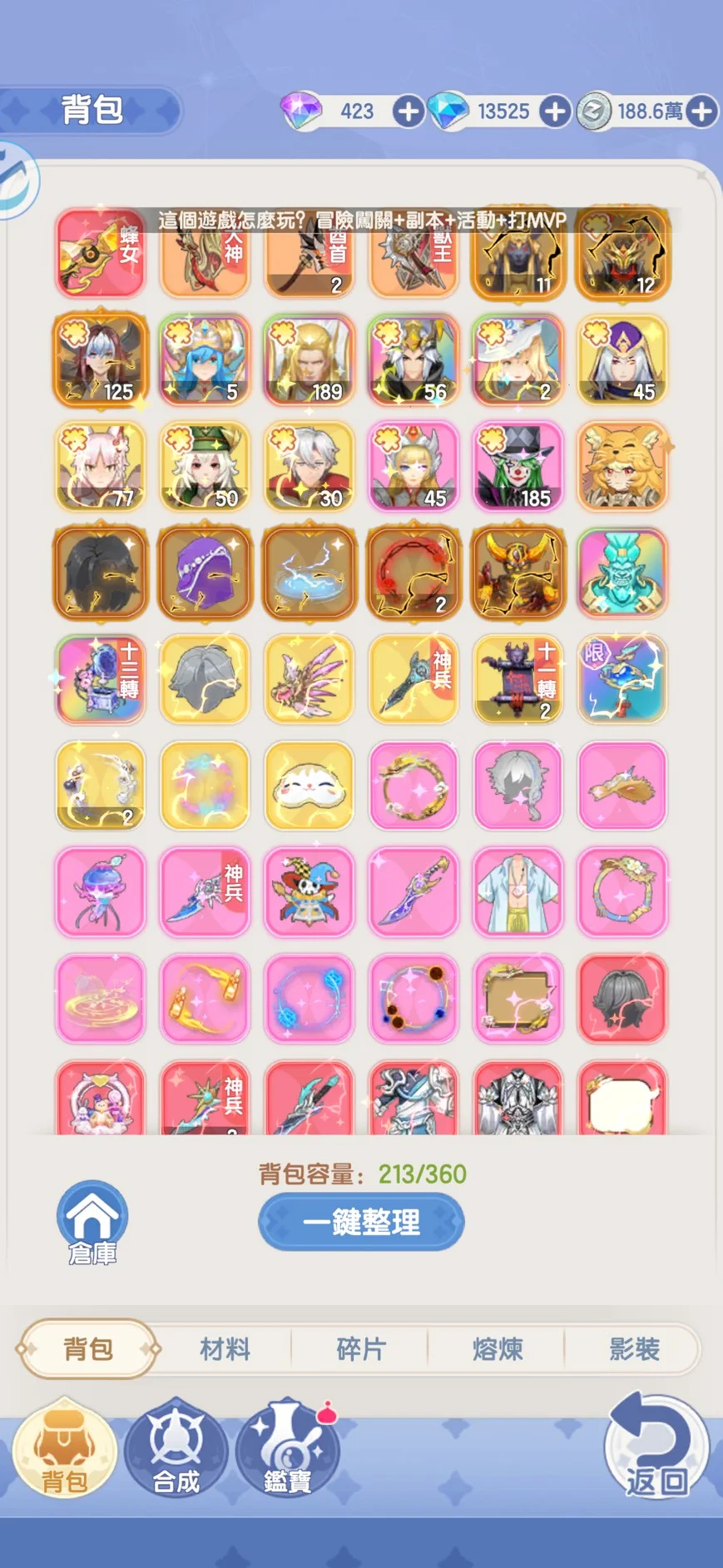
Task: Select the 背包 tab in the category bar
Action: coord(87,1349)
